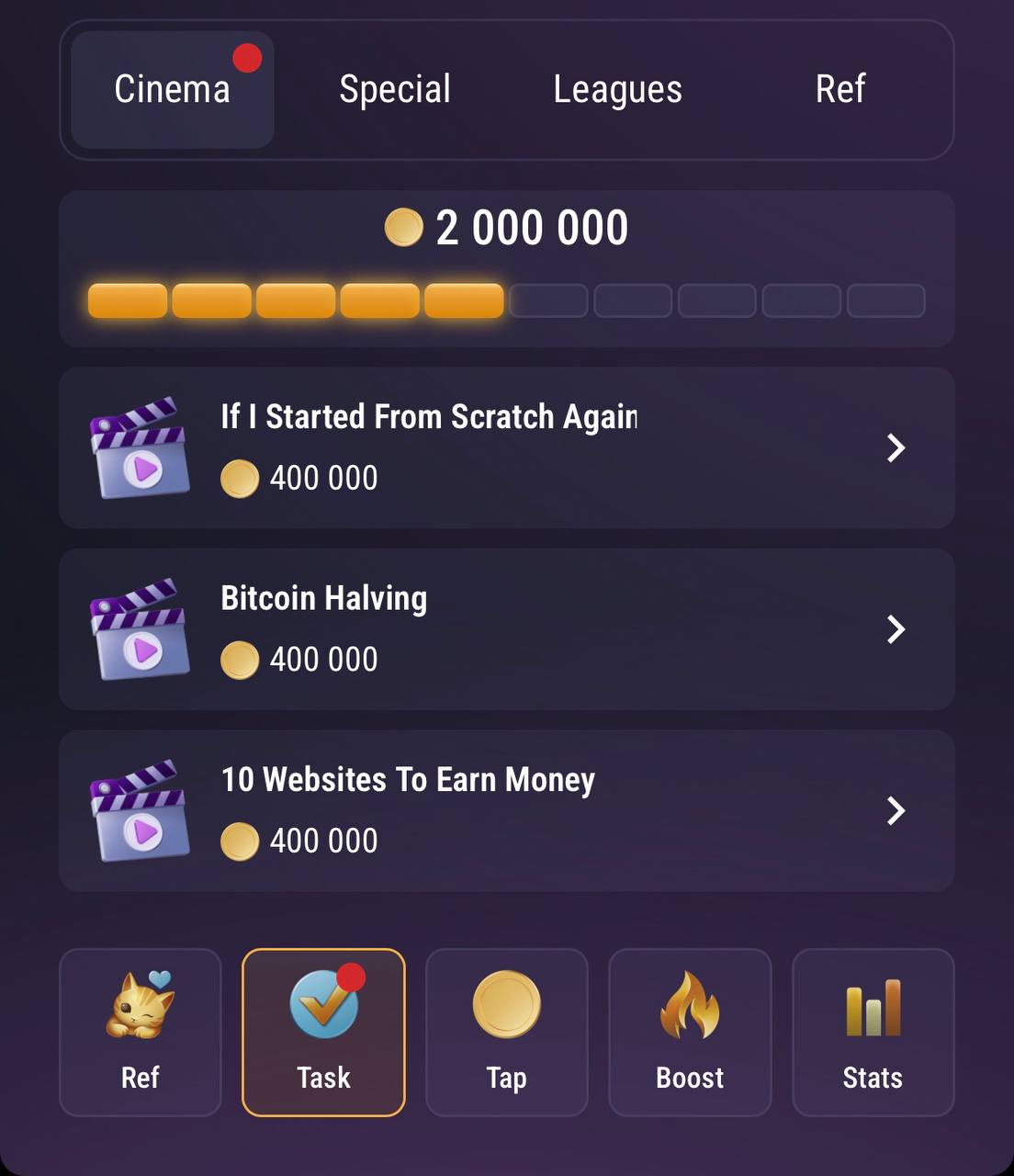Switch to the Cinema top tab

click(172, 90)
